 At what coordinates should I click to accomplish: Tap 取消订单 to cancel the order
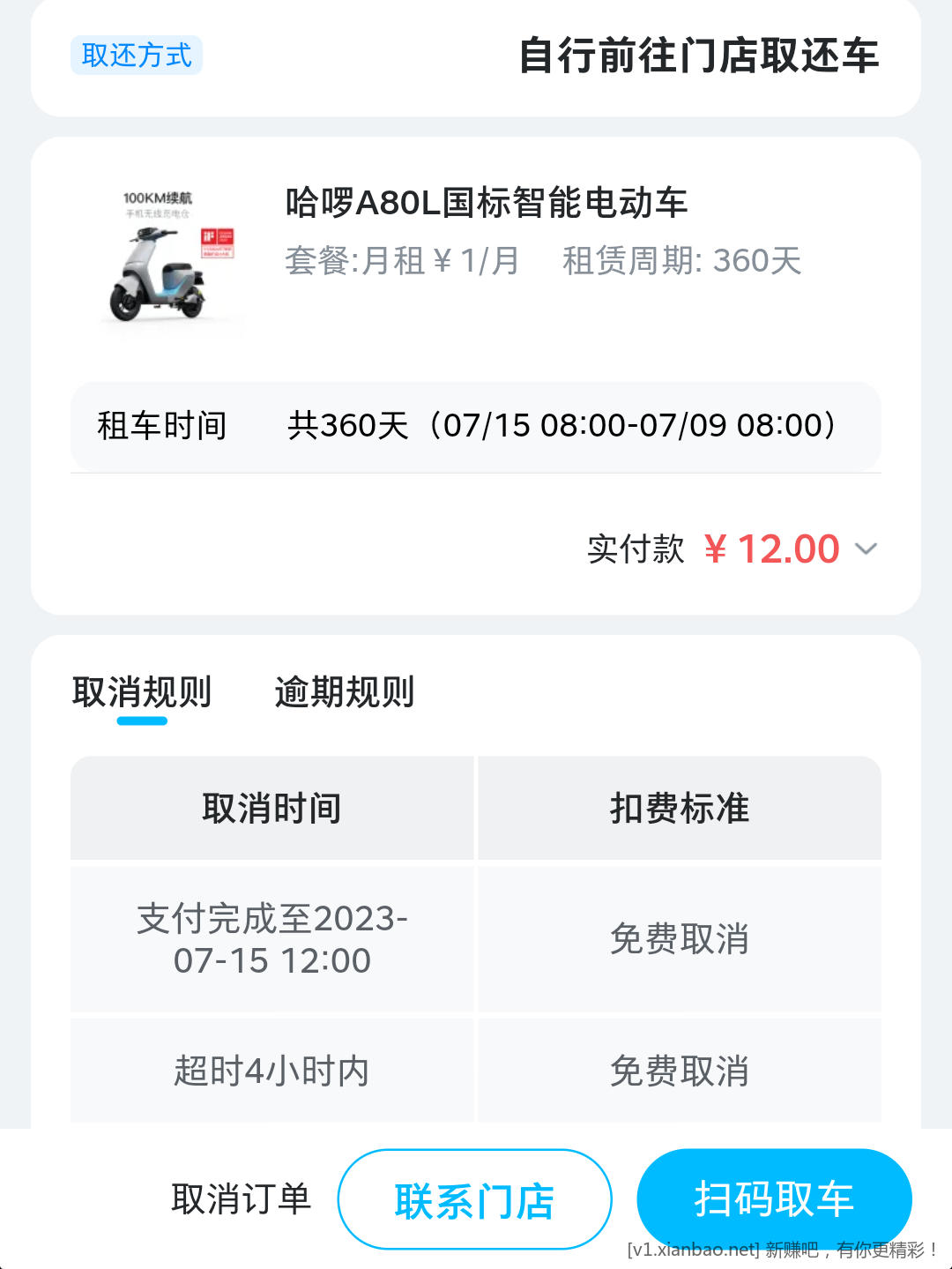[x=241, y=1199]
